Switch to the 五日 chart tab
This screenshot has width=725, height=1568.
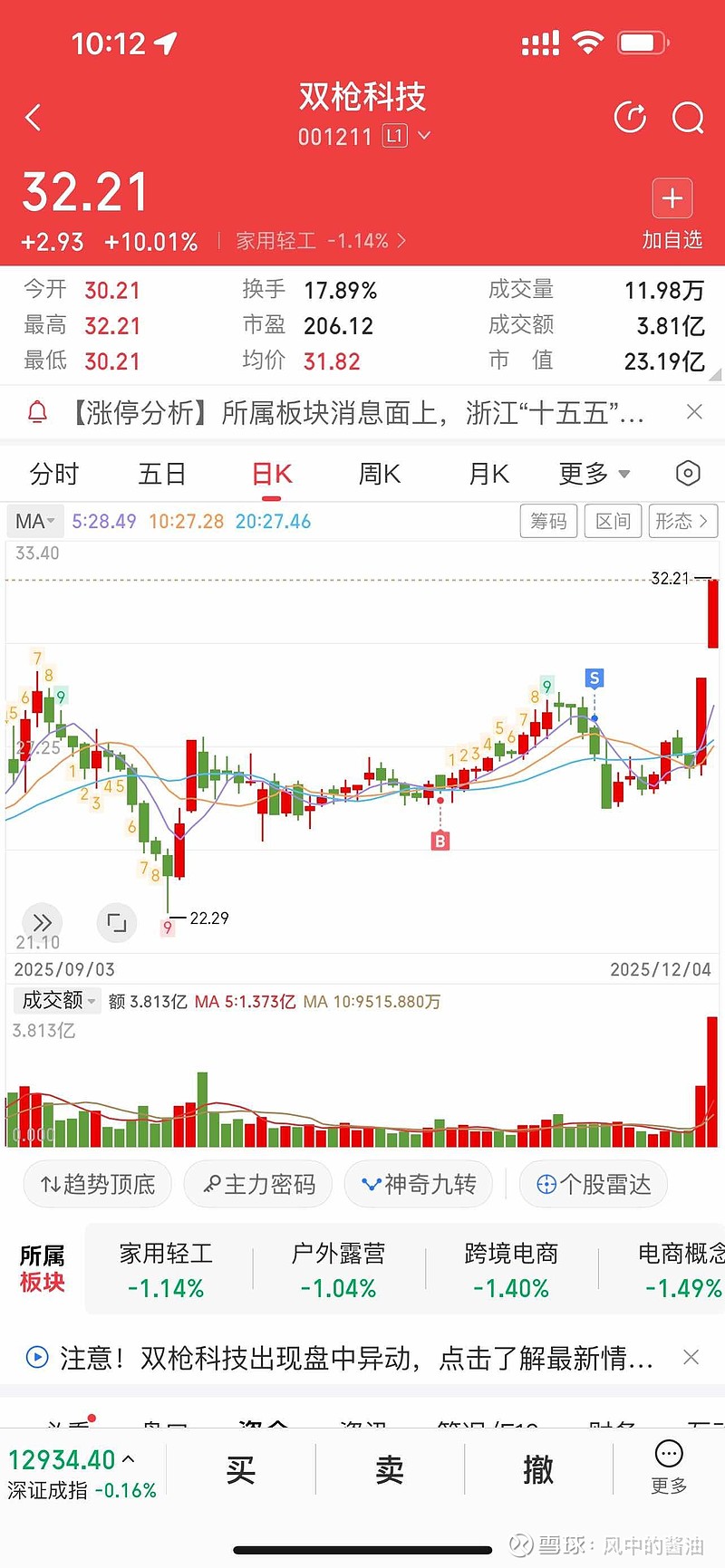(x=162, y=474)
